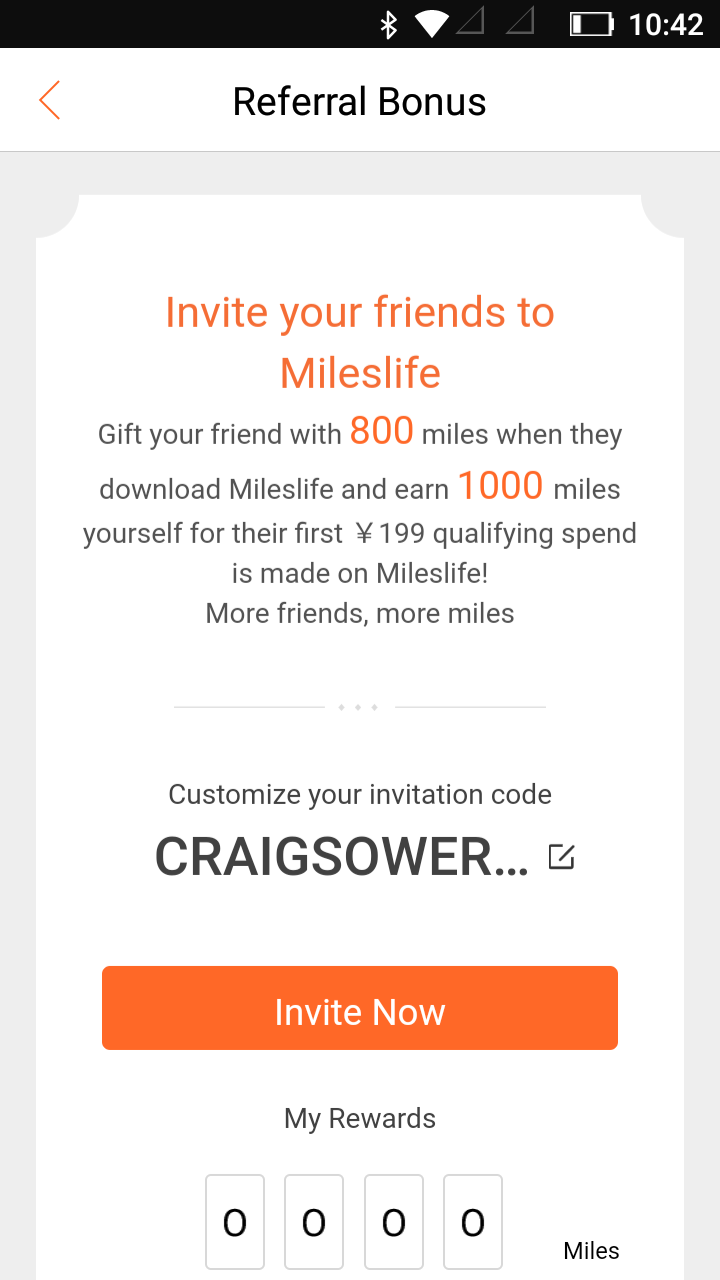This screenshot has height=1280, width=720.
Task: Tap the Invite Now button
Action: coord(360,1008)
